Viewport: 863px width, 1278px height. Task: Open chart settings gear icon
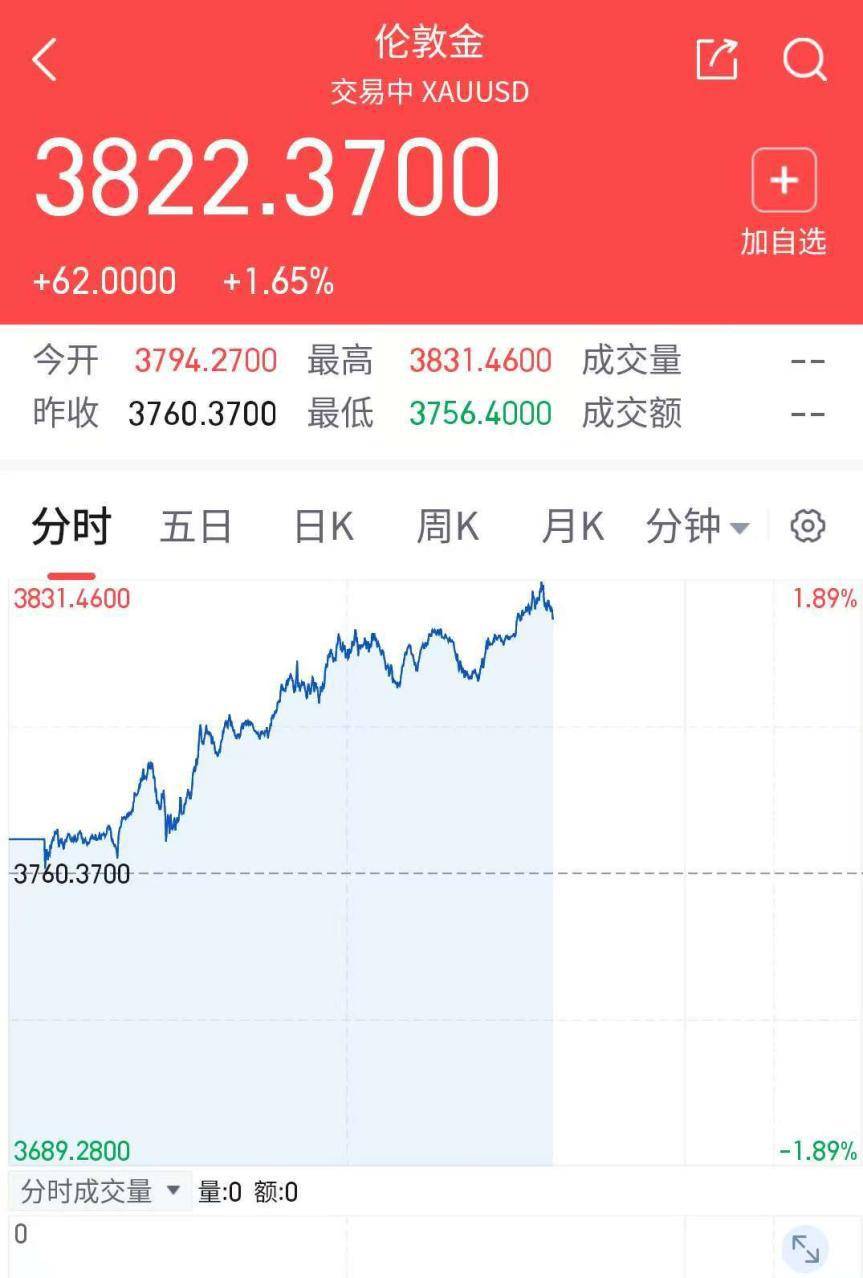click(x=808, y=526)
